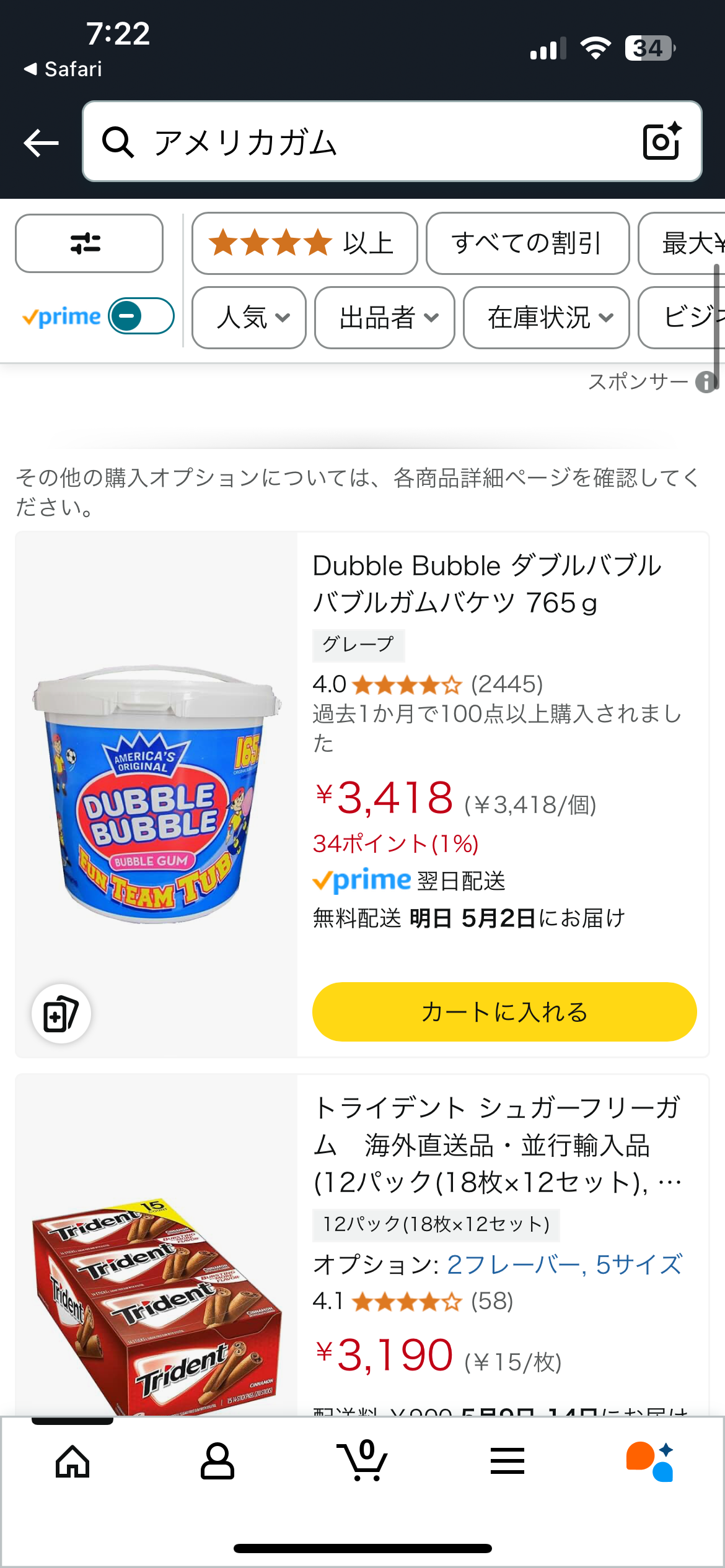Select the four stars 以上 filter chip
Viewport: 725px width, 1568px height.
point(304,243)
